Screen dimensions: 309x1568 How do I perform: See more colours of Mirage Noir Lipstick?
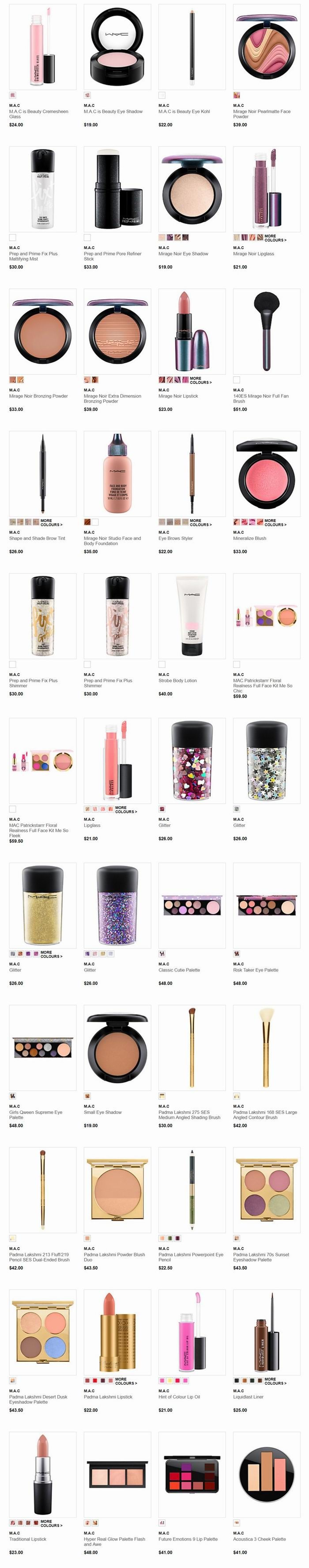tap(200, 380)
